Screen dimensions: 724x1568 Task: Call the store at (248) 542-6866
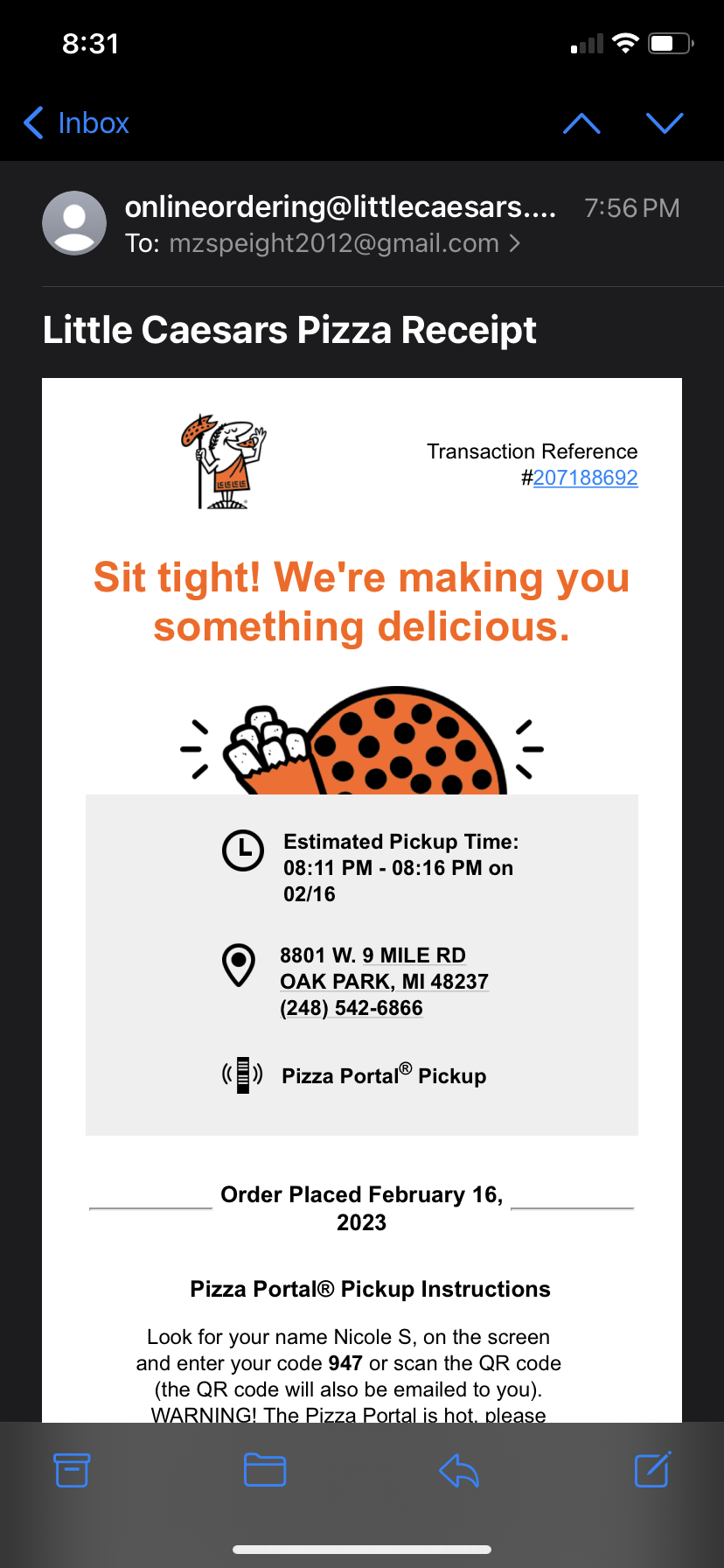click(352, 1008)
